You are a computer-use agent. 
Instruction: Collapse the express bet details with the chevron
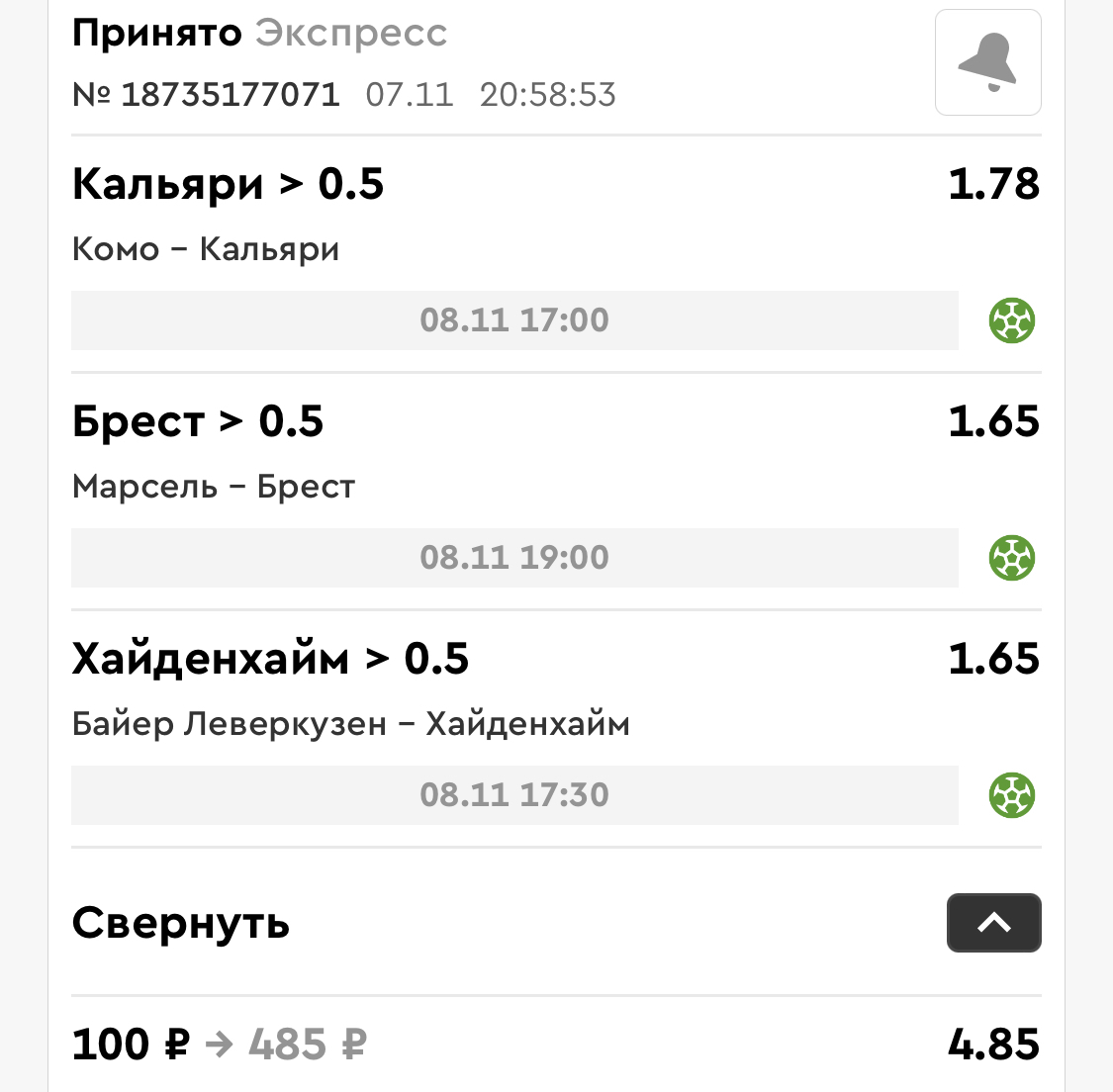[x=993, y=923]
